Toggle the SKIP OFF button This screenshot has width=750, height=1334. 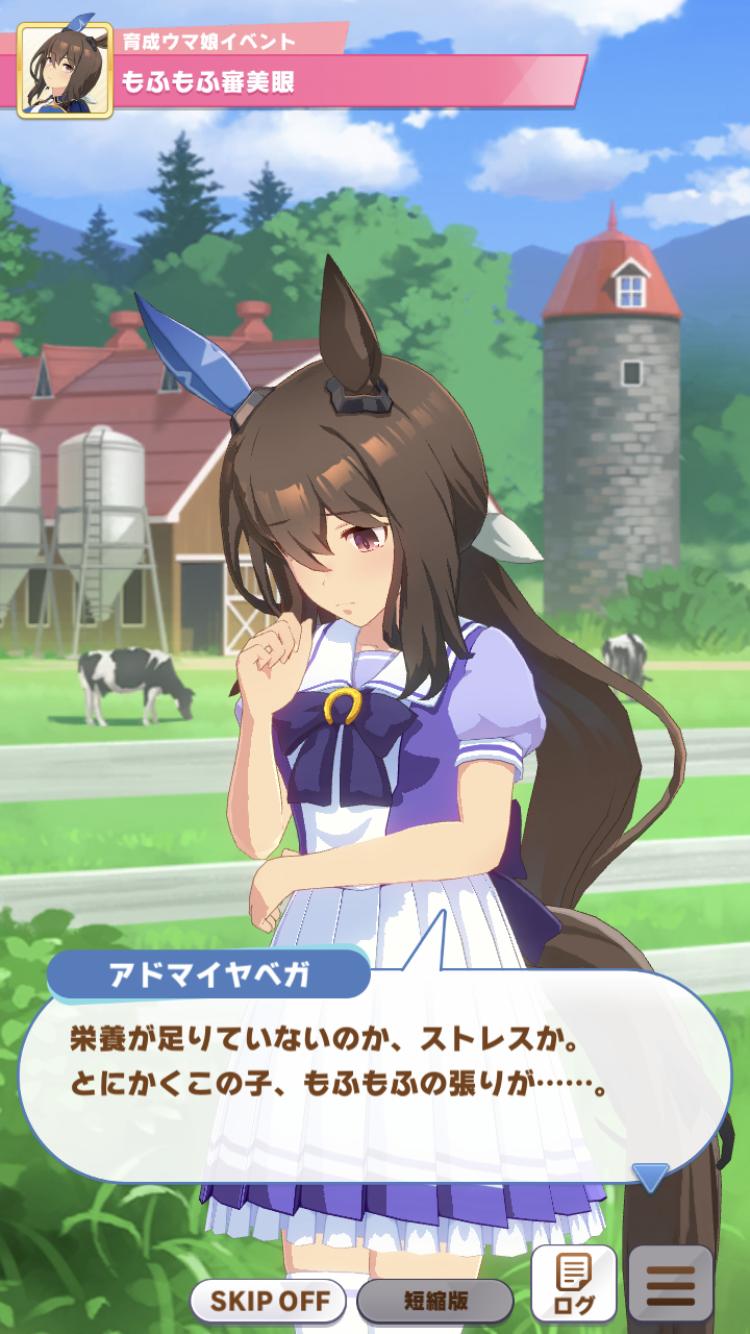(x=267, y=1301)
